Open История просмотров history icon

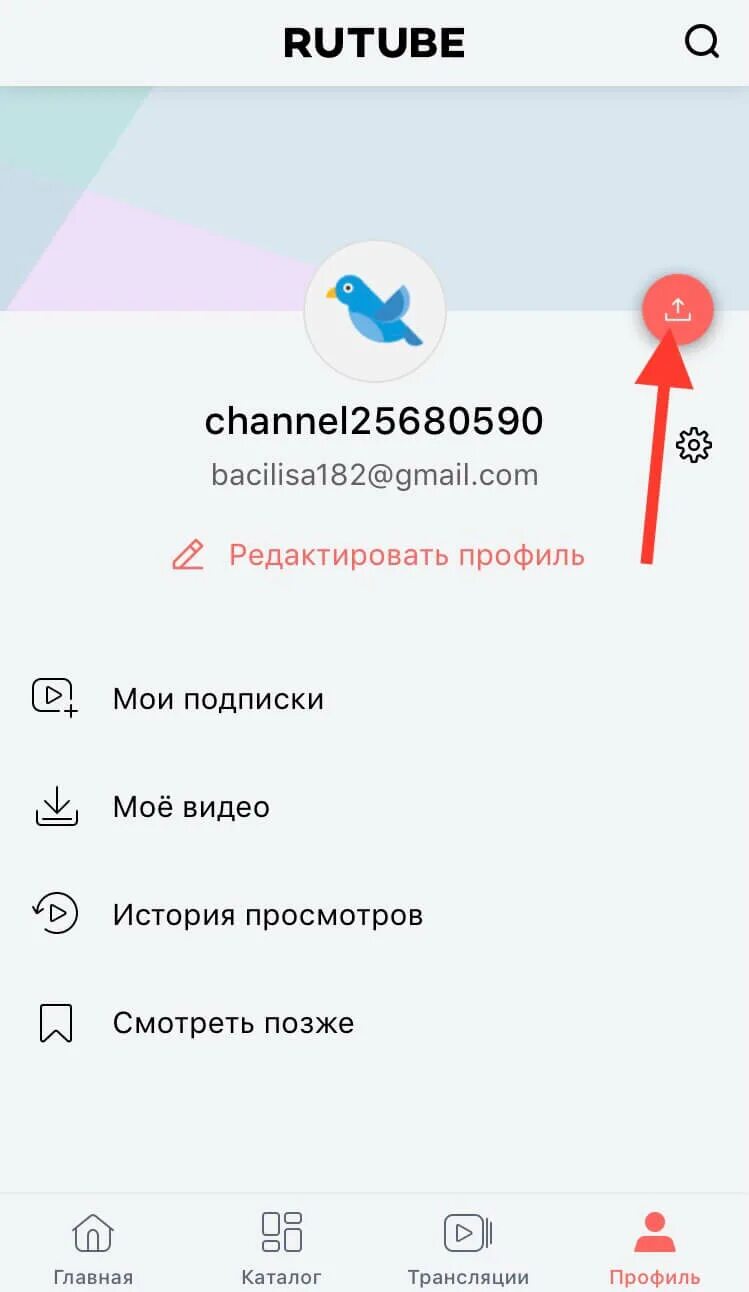55,913
